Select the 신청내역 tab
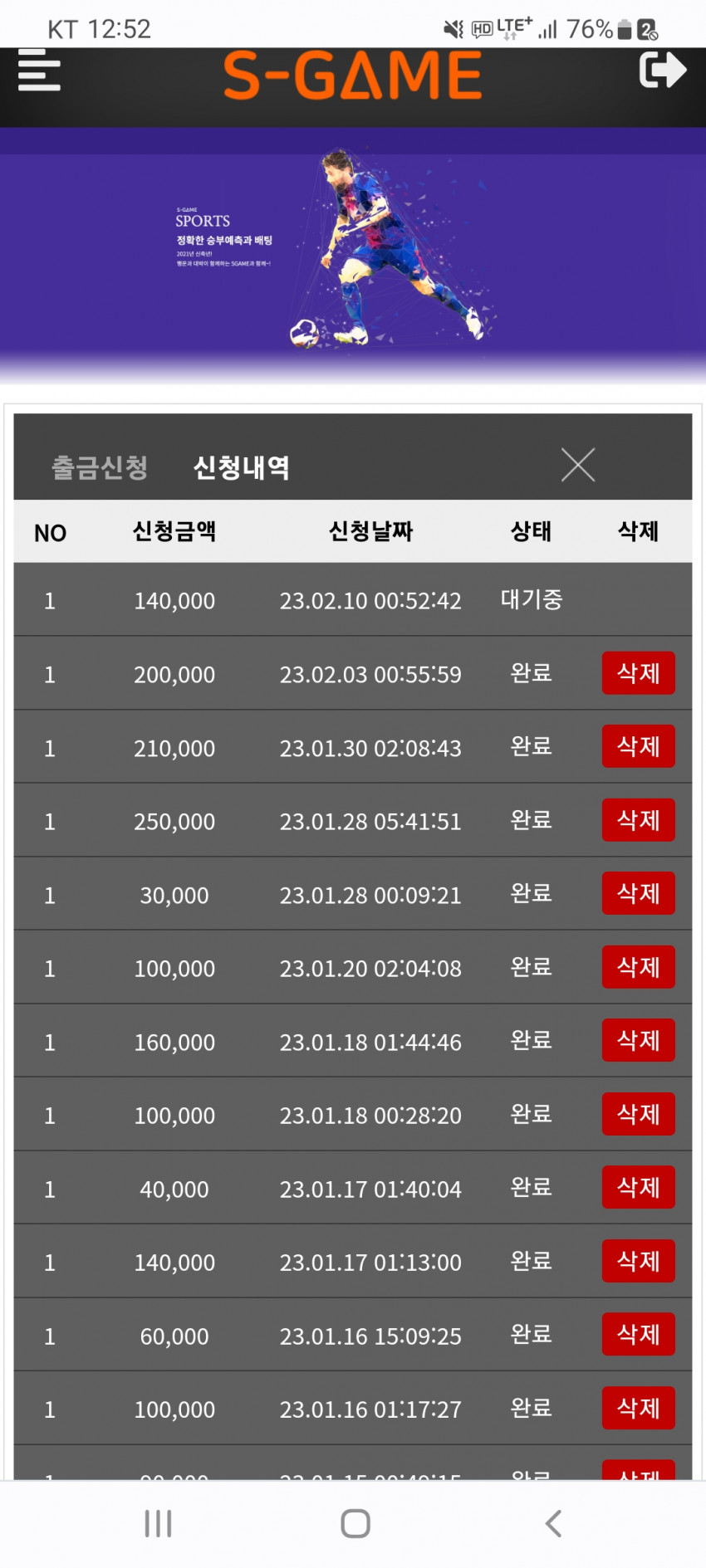This screenshot has height=1568, width=706. coord(242,467)
